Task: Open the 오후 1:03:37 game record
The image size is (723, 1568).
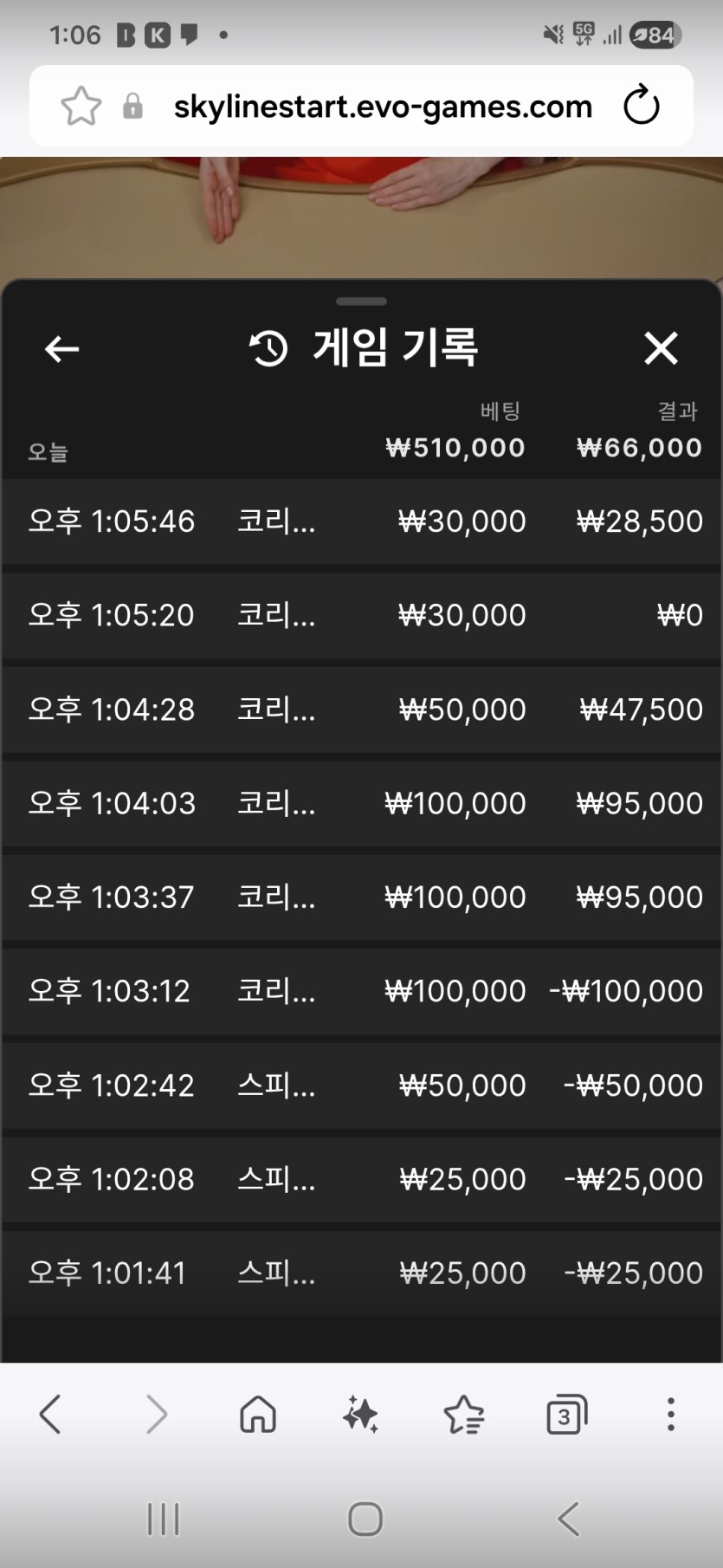Action: 361,897
